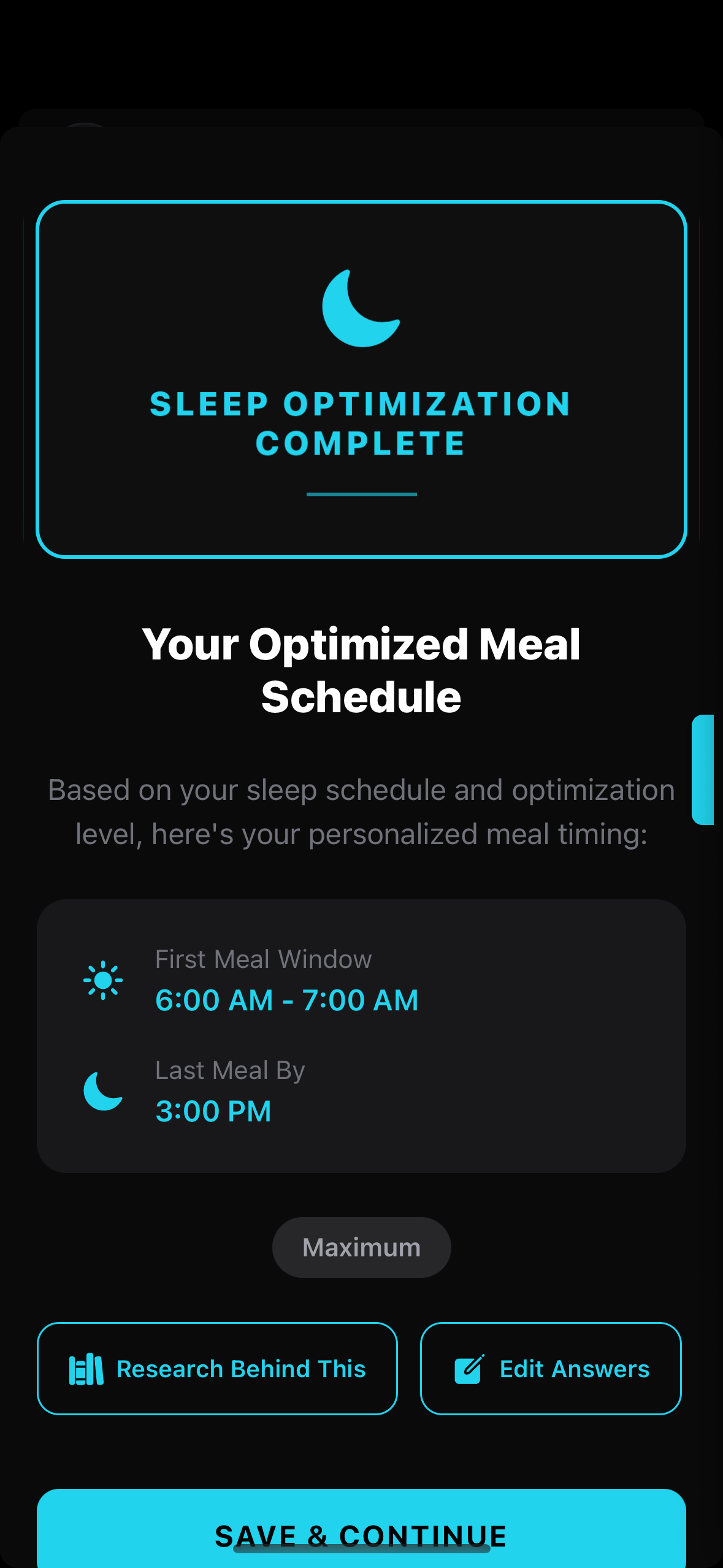Tap the cyan divider line under the header text
Viewport: 723px width, 1568px height.
(361, 494)
